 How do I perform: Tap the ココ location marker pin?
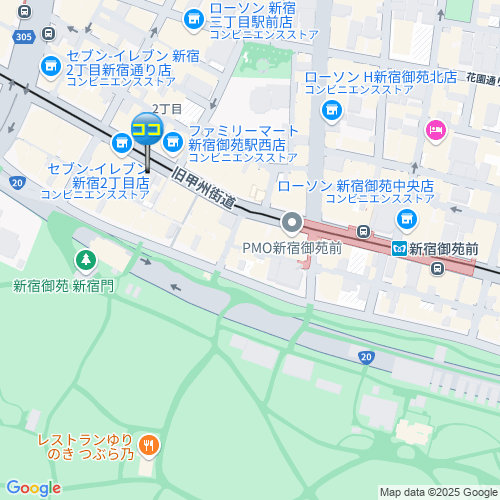tap(147, 129)
